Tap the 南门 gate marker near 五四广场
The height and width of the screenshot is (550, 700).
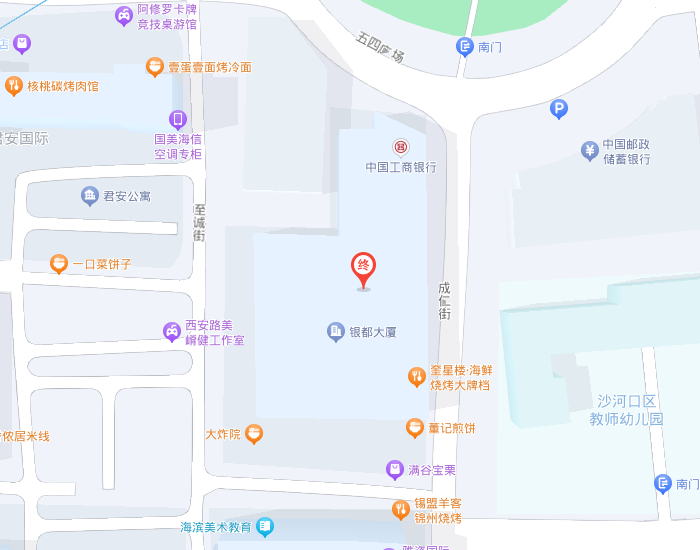(465, 46)
